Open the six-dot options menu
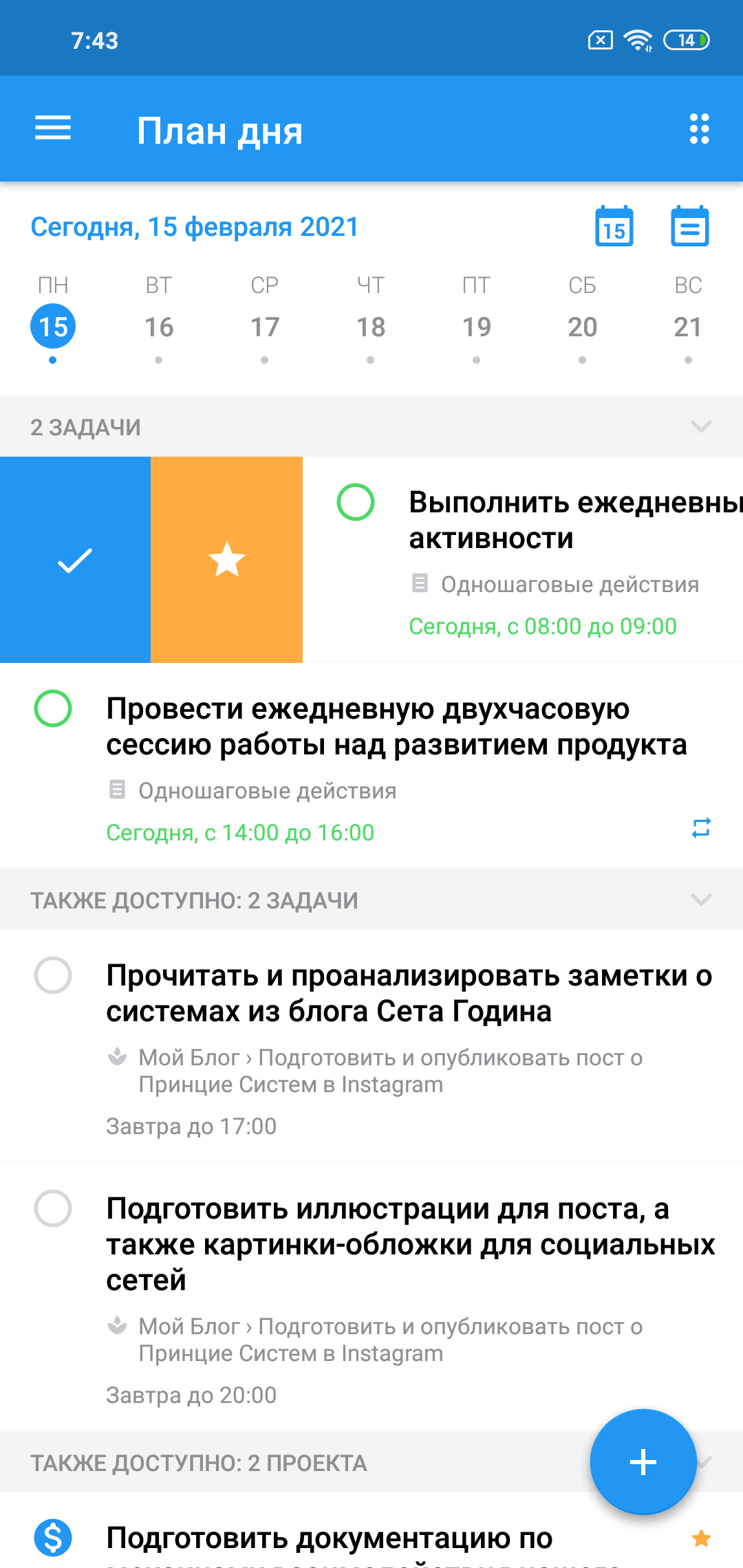Screen dimensions: 743x1568 click(x=699, y=129)
